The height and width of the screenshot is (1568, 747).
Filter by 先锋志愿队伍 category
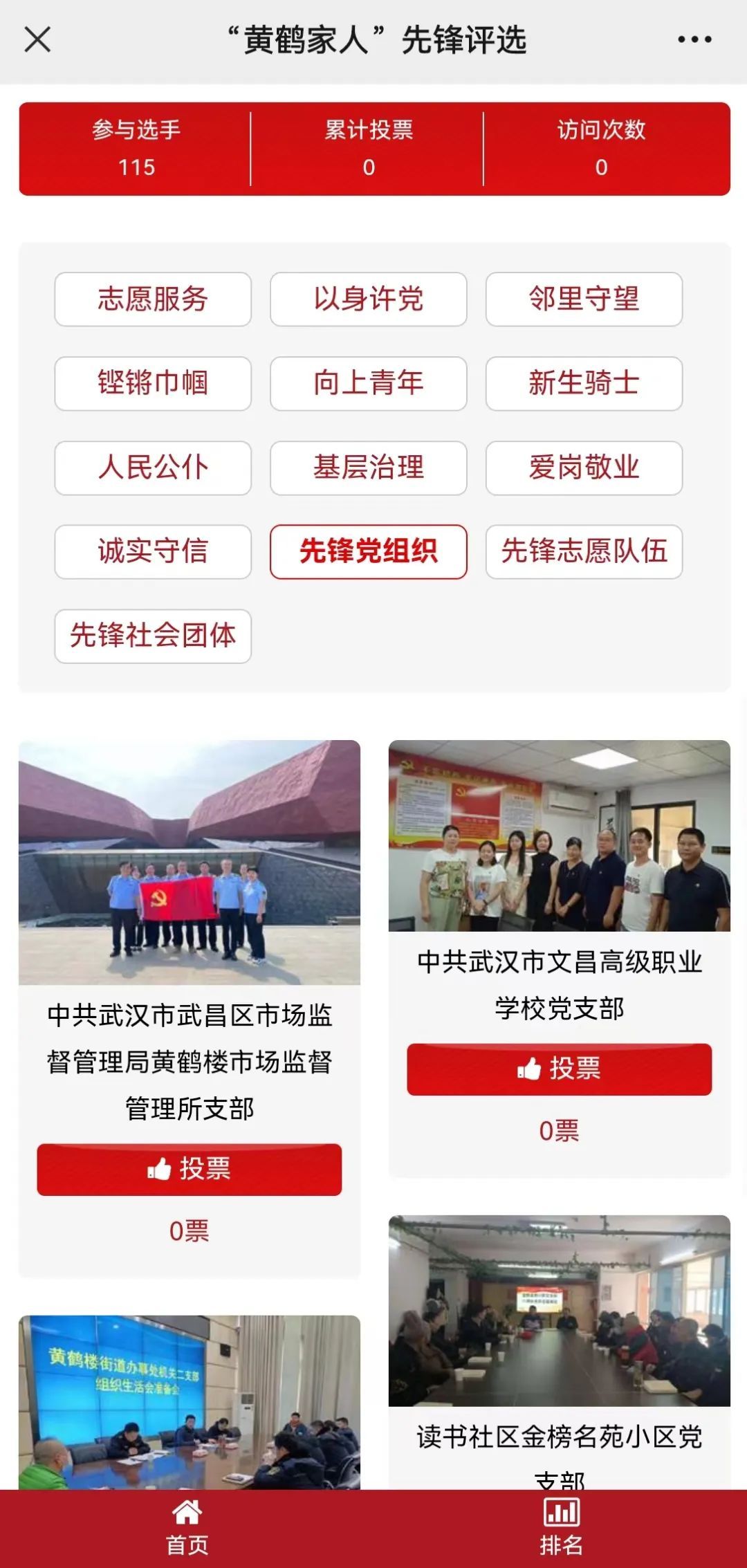pyautogui.click(x=584, y=551)
